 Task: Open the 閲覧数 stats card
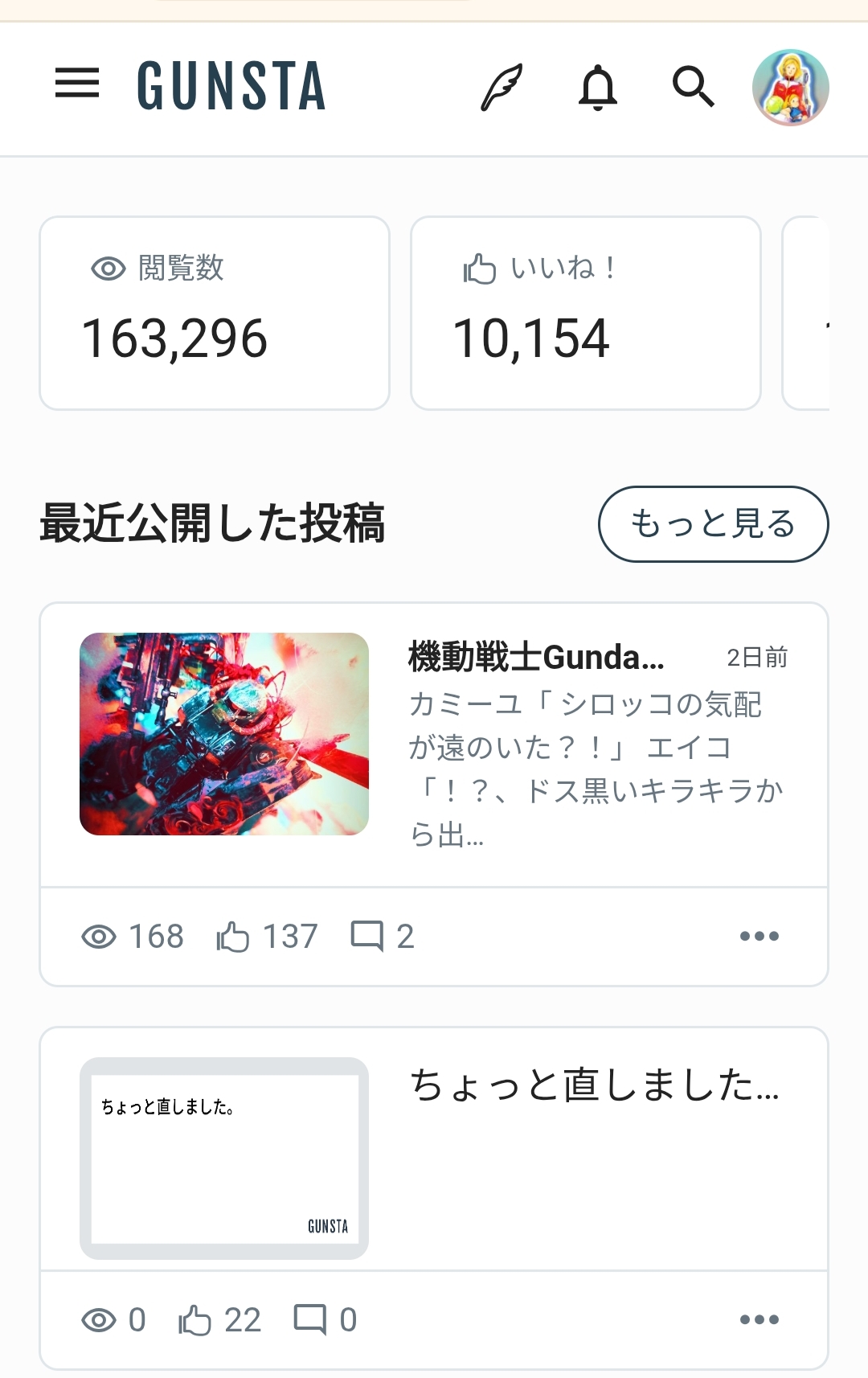click(215, 313)
